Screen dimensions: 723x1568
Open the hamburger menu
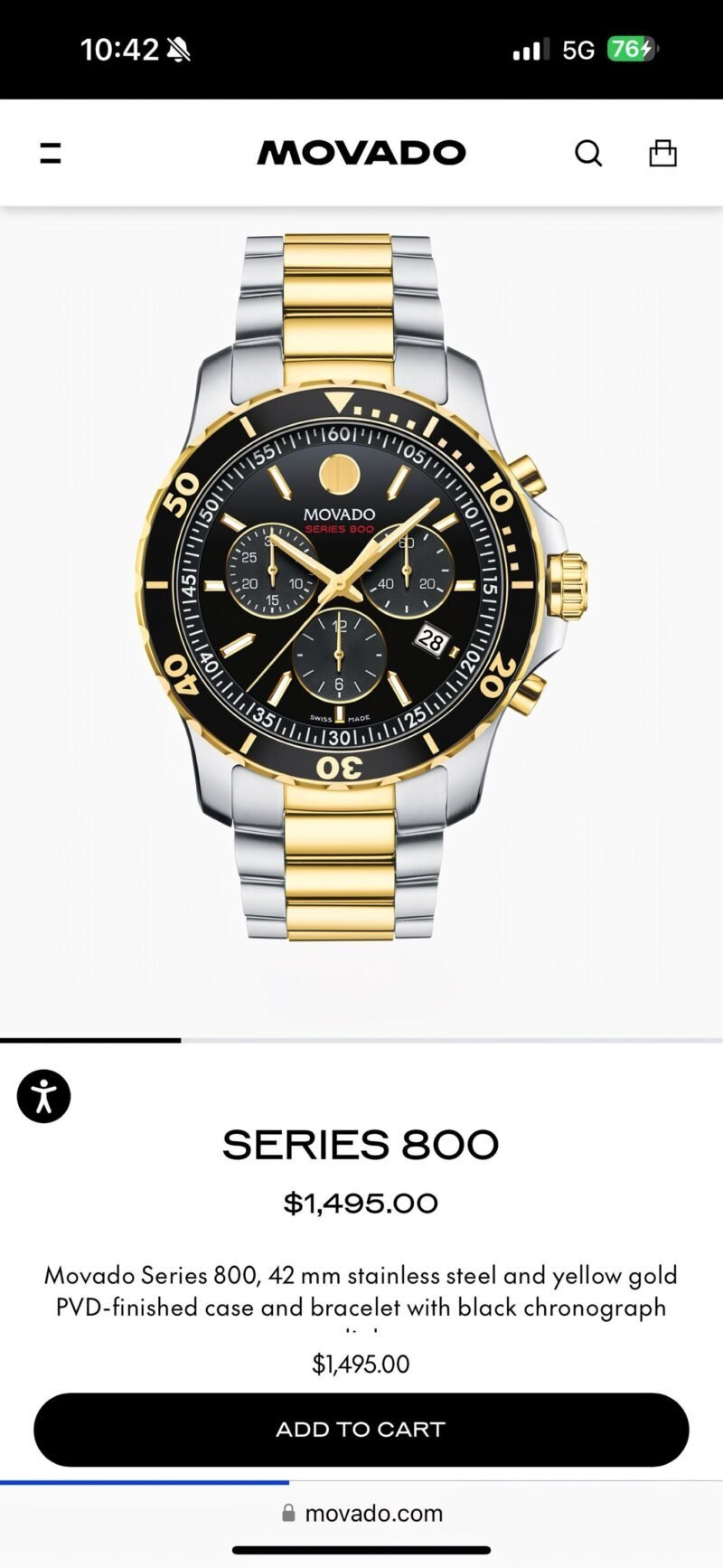[x=51, y=153]
